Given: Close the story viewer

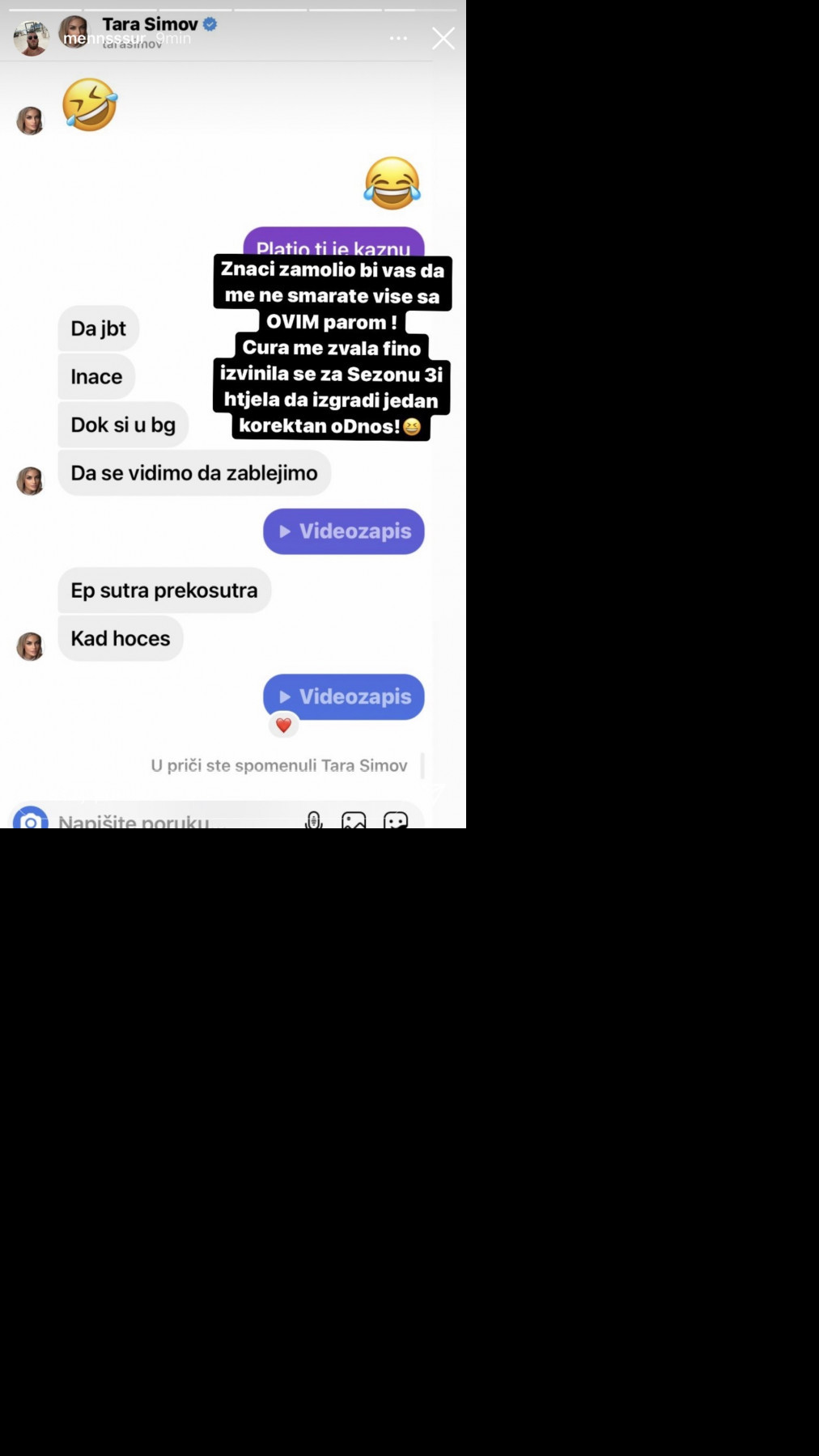Looking at the screenshot, I should click(443, 38).
